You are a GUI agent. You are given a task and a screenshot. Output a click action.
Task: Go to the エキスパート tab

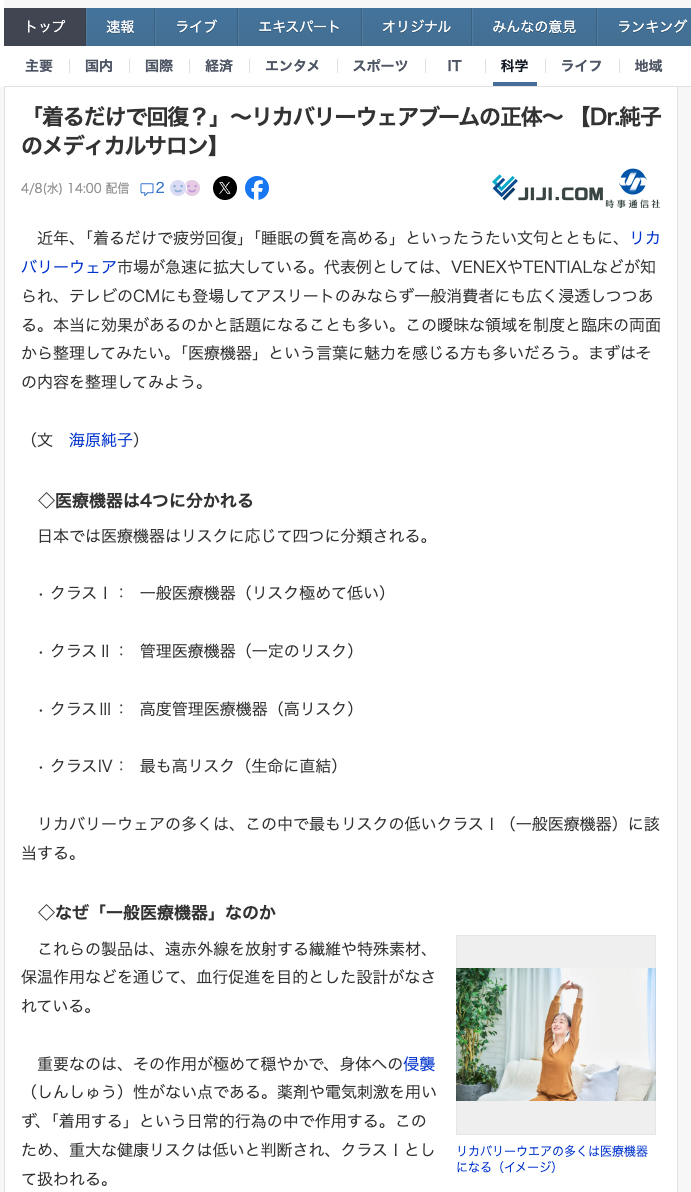(299, 27)
